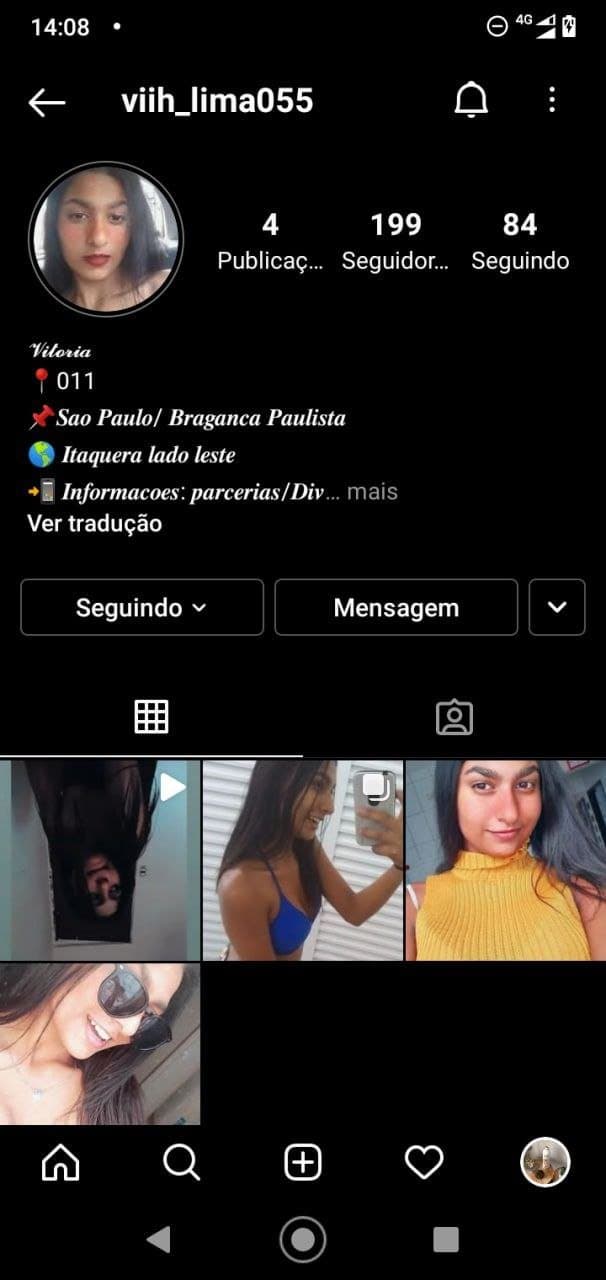
Task: Open the yellow sweater photo post
Action: pyautogui.click(x=506, y=860)
